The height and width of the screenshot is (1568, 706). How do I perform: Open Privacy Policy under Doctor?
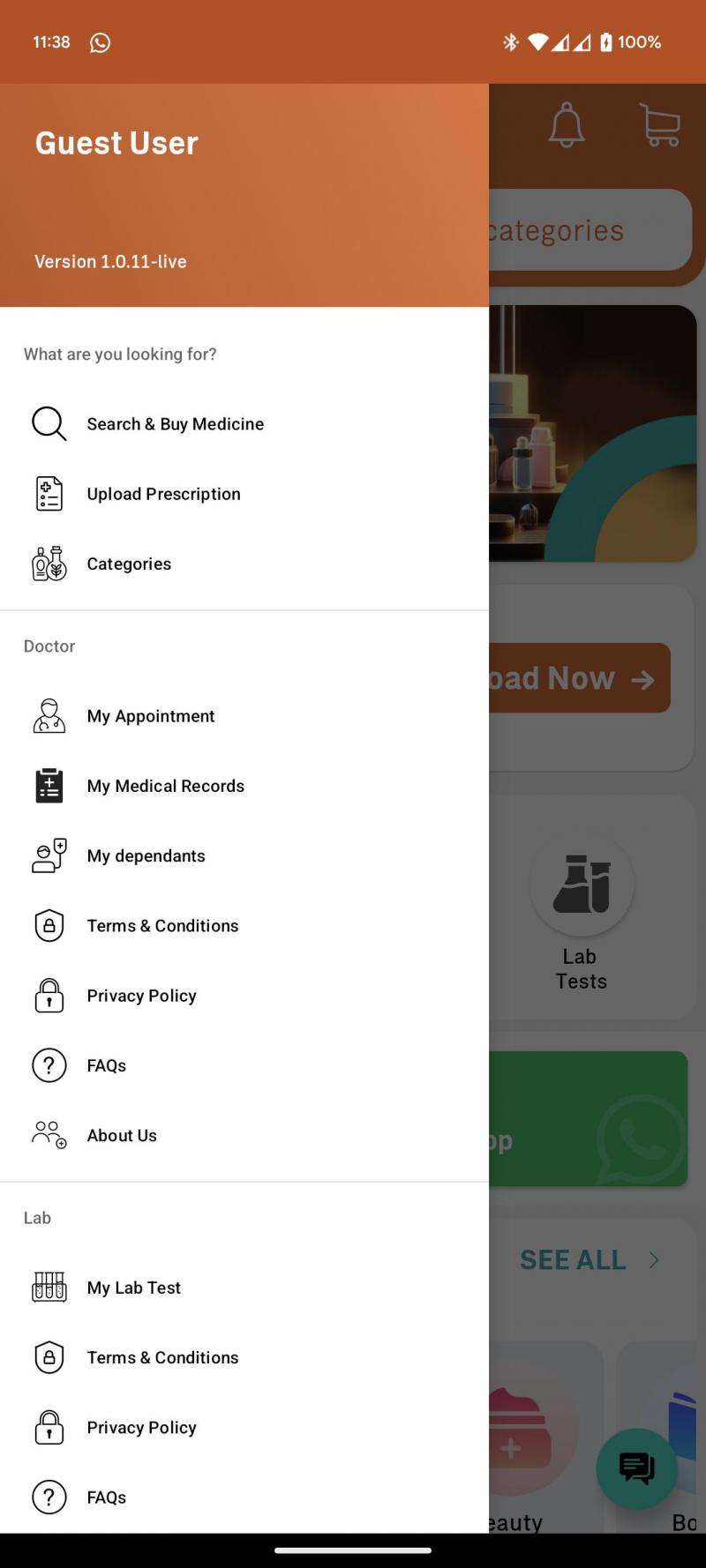pyautogui.click(x=141, y=996)
